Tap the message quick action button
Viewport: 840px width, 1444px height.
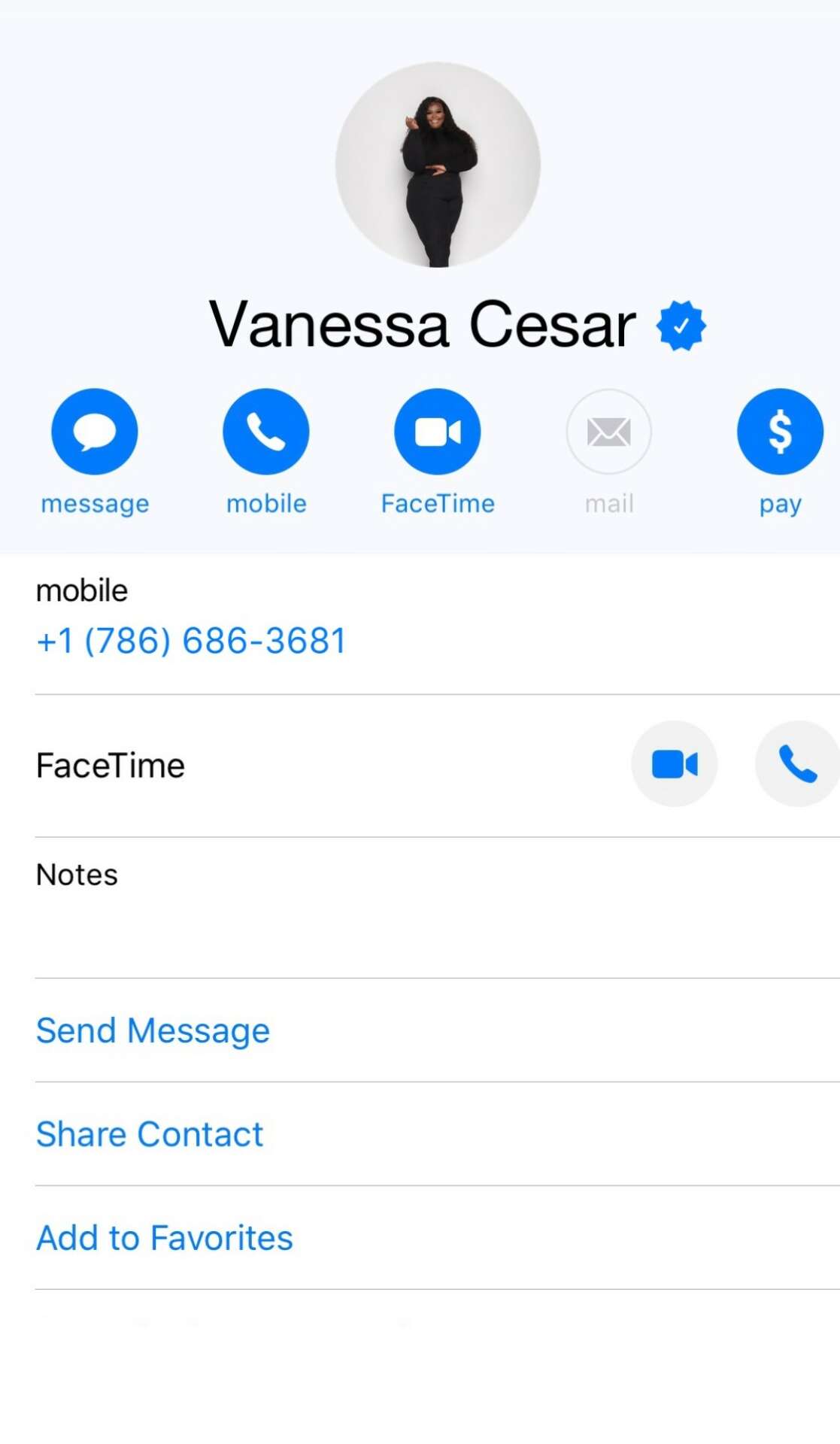95,432
